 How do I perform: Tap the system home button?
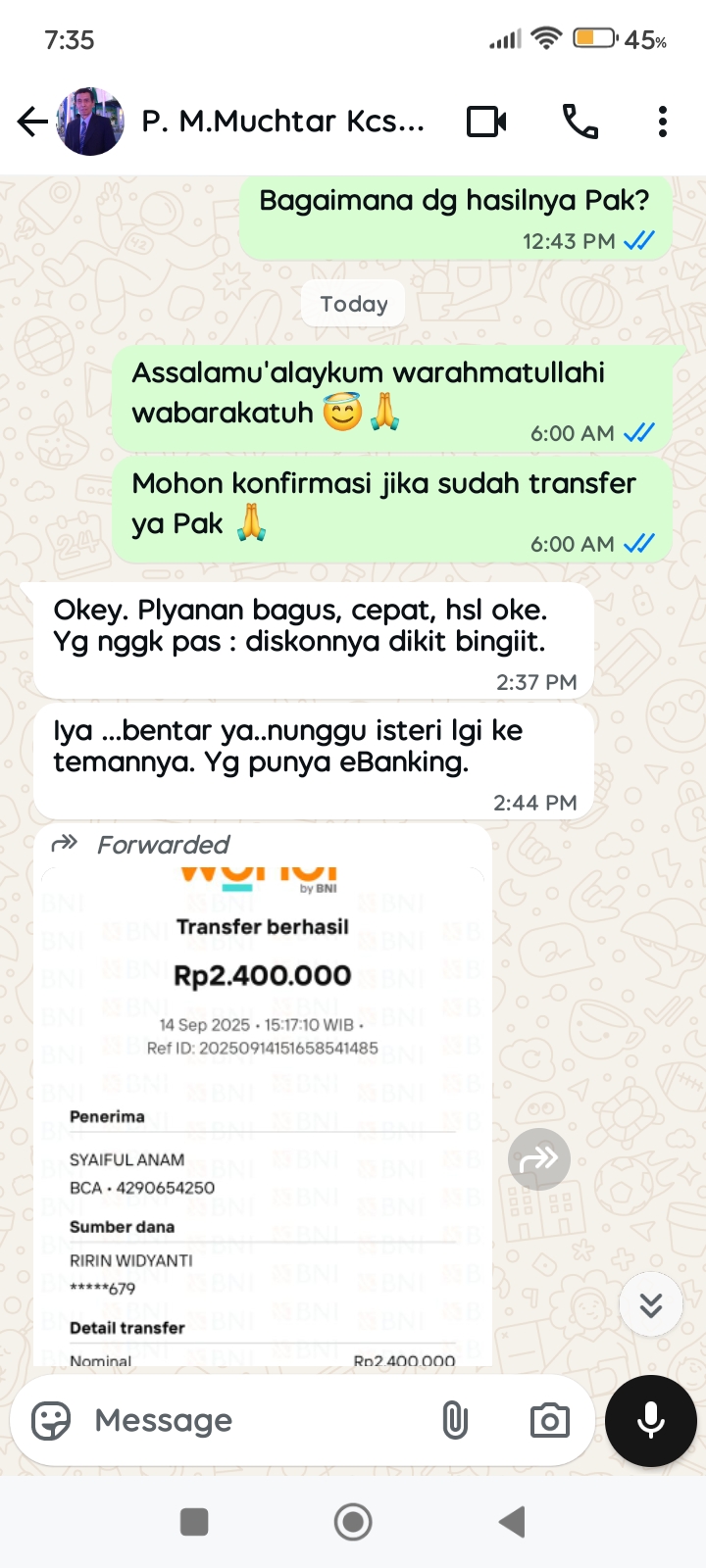(x=353, y=1522)
